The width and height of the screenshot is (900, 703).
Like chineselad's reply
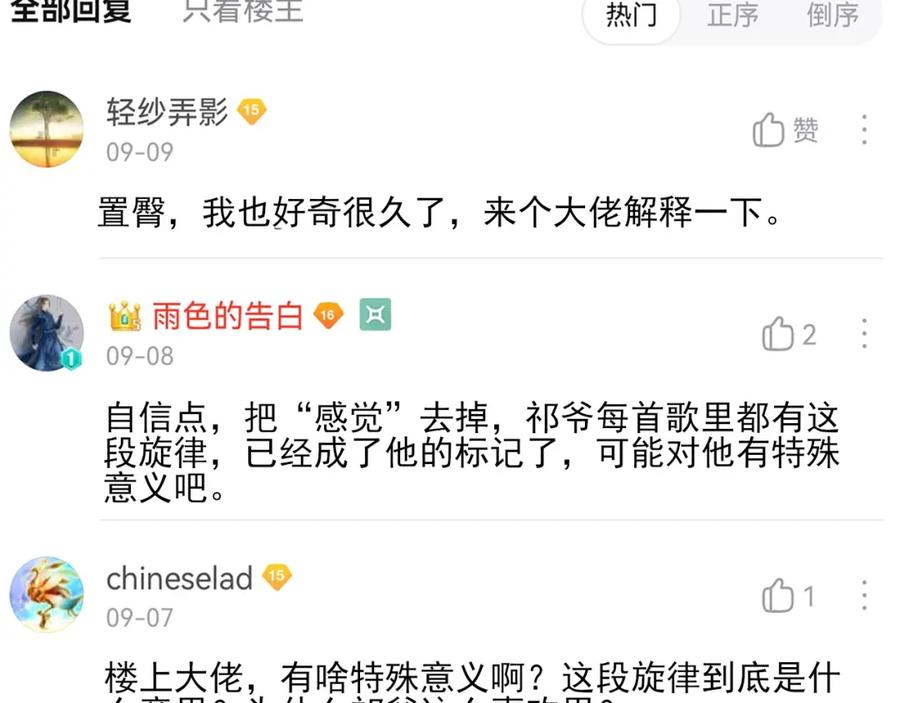click(788, 597)
